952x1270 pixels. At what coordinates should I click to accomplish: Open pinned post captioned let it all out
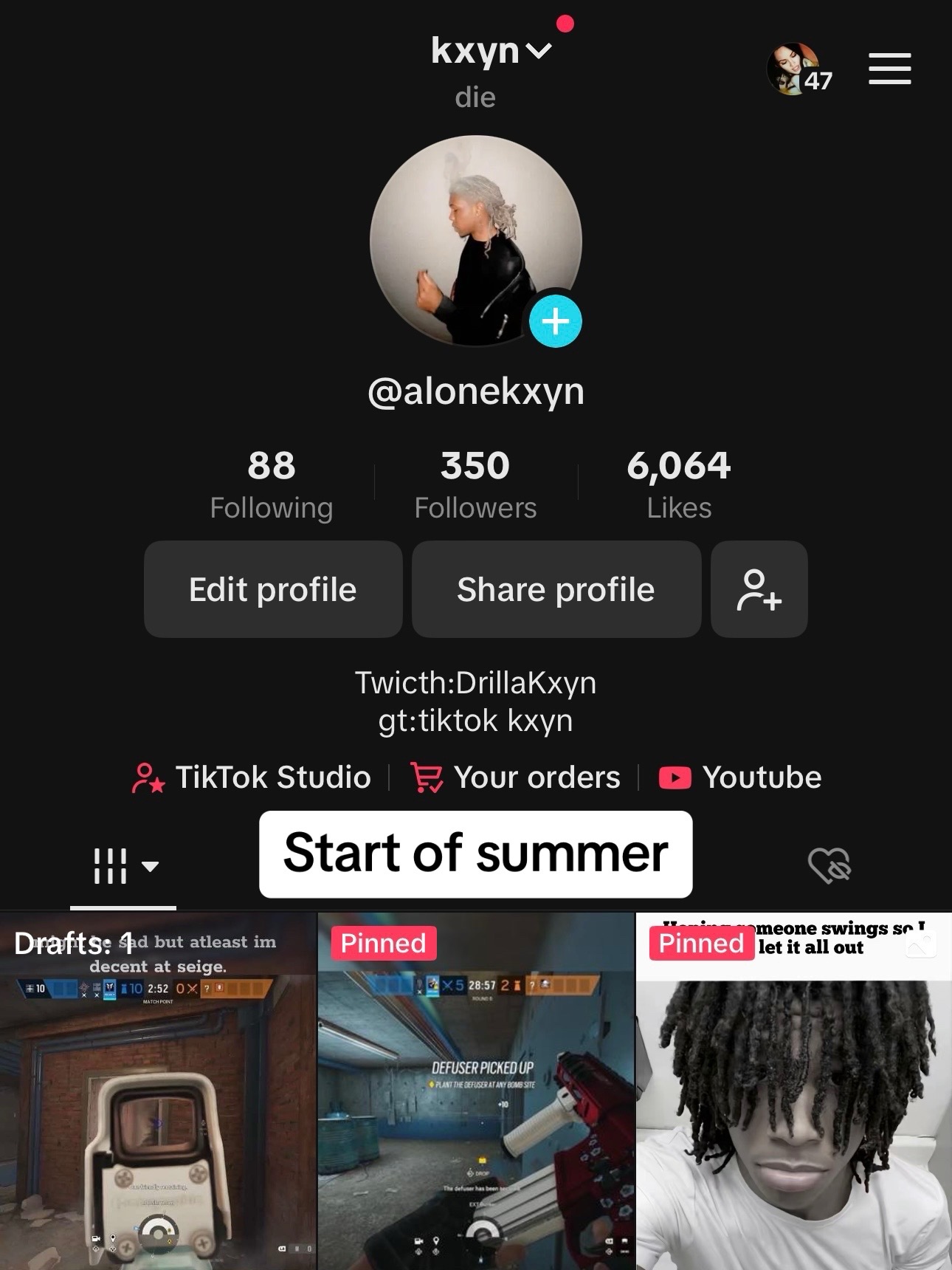pos(794,1093)
